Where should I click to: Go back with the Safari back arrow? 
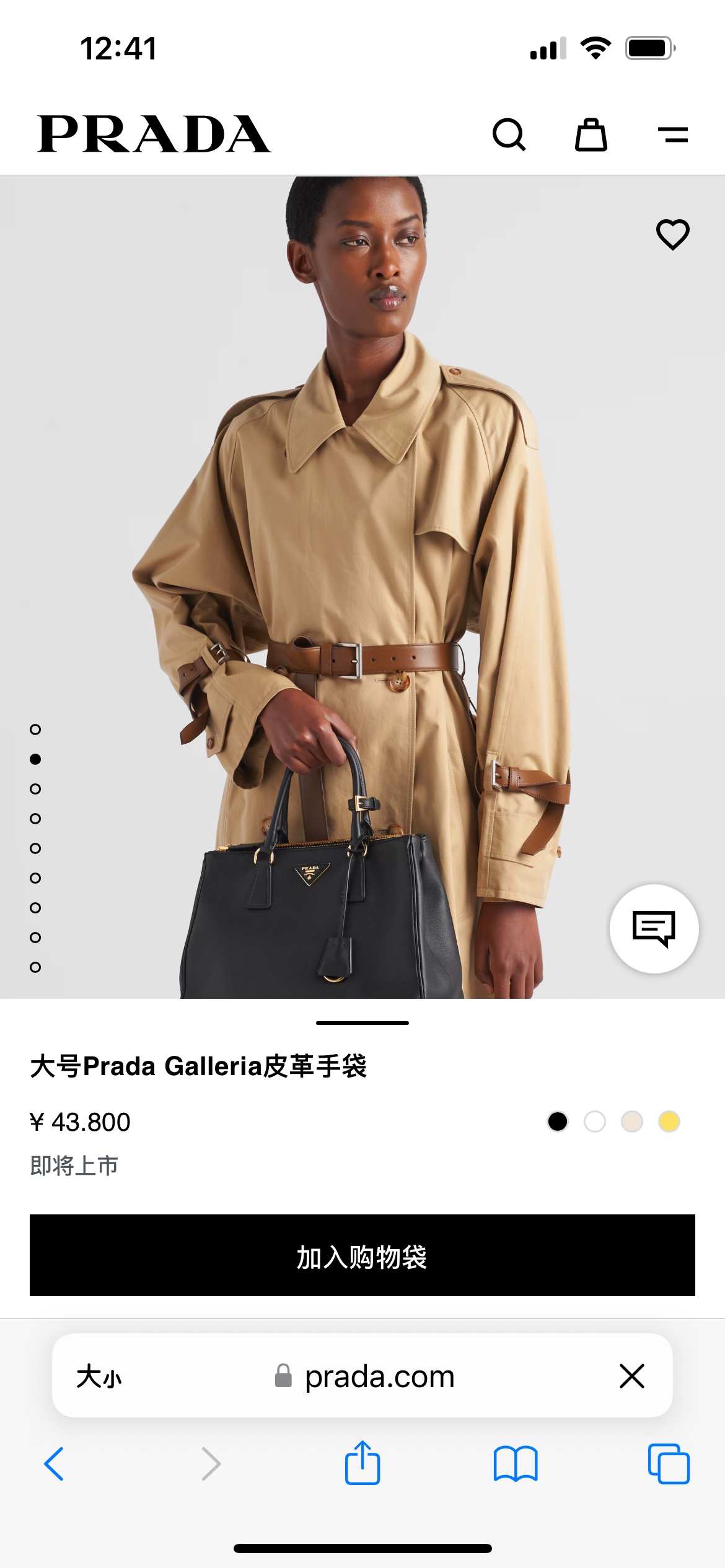coord(55,1464)
